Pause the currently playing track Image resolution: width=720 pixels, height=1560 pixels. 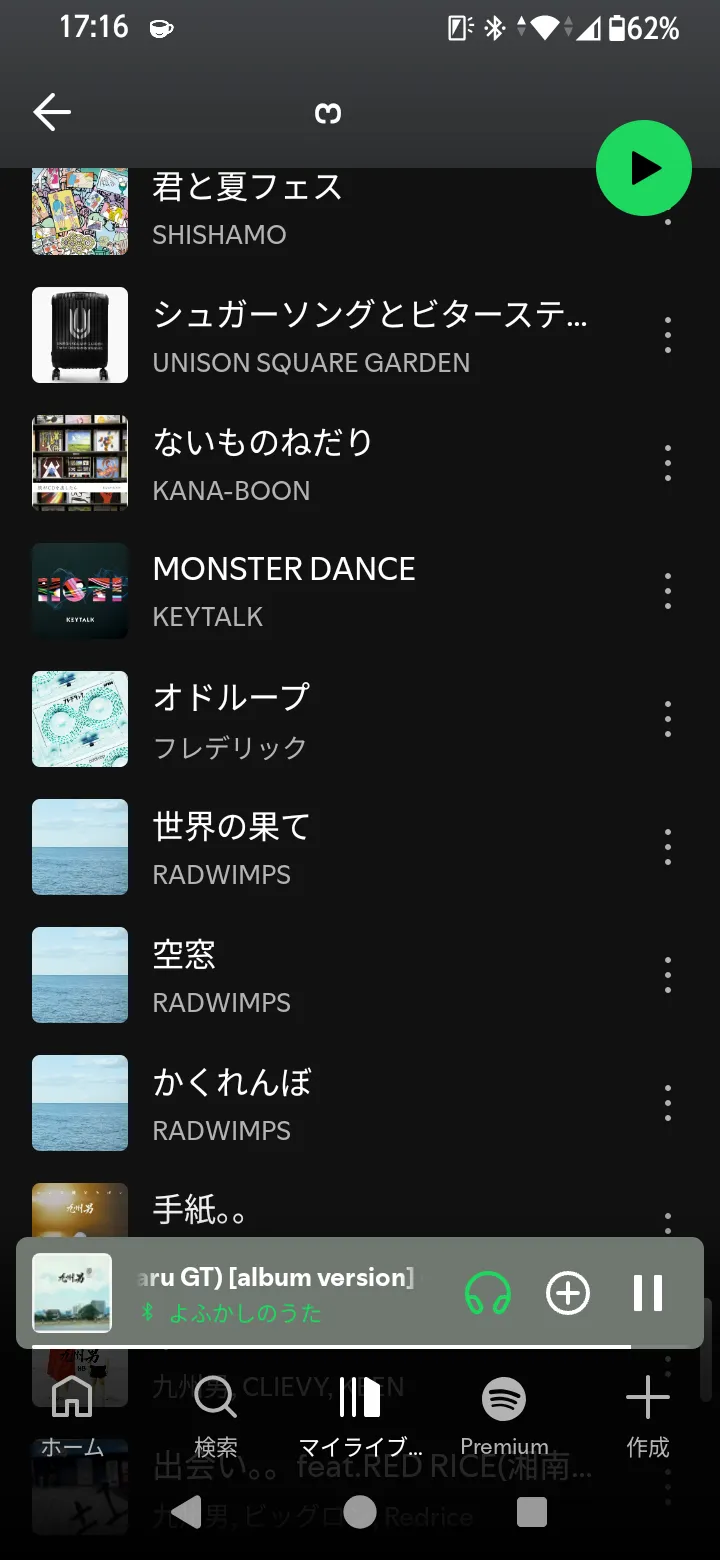pyautogui.click(x=648, y=1293)
